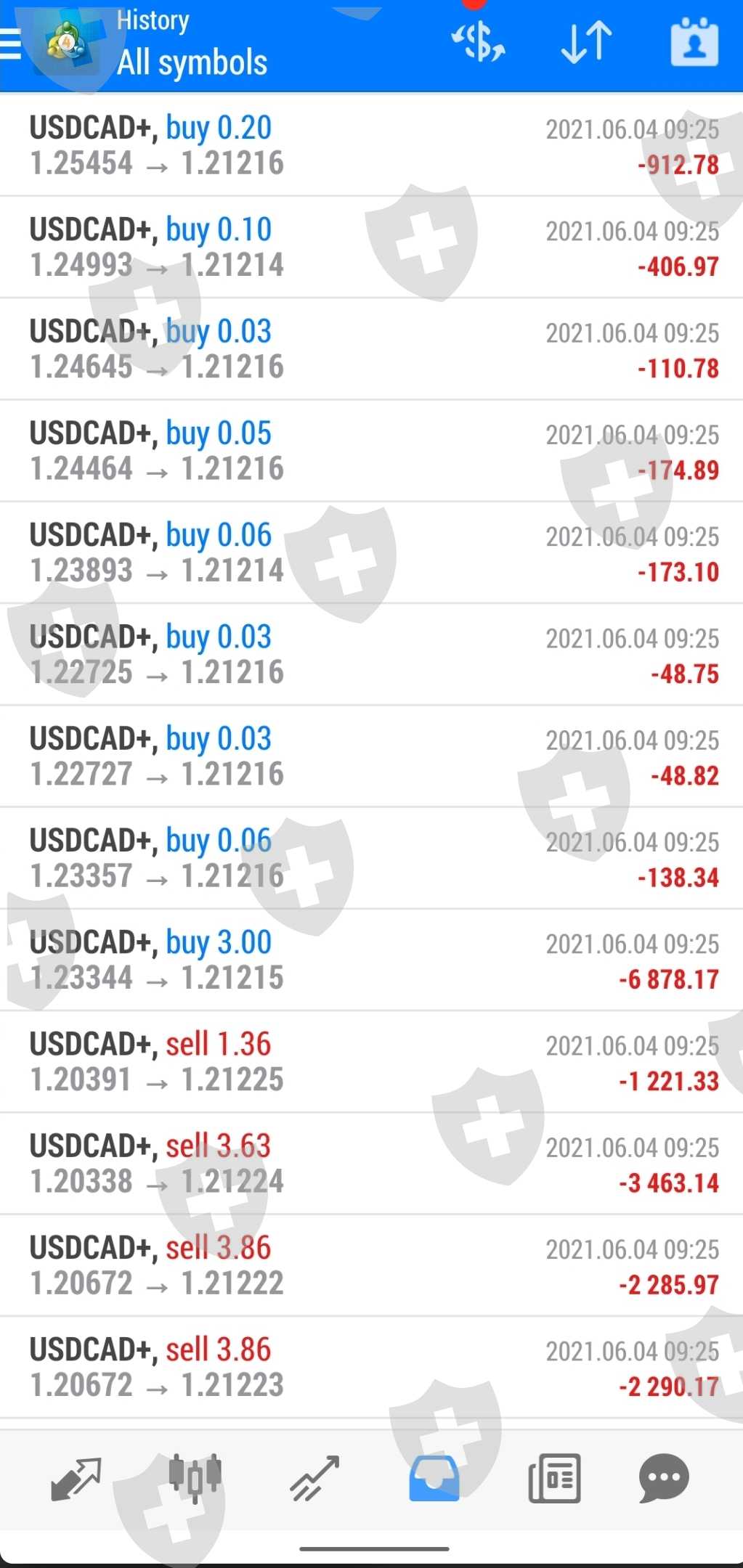
Task: Go to the Trade tab
Action: click(314, 1478)
